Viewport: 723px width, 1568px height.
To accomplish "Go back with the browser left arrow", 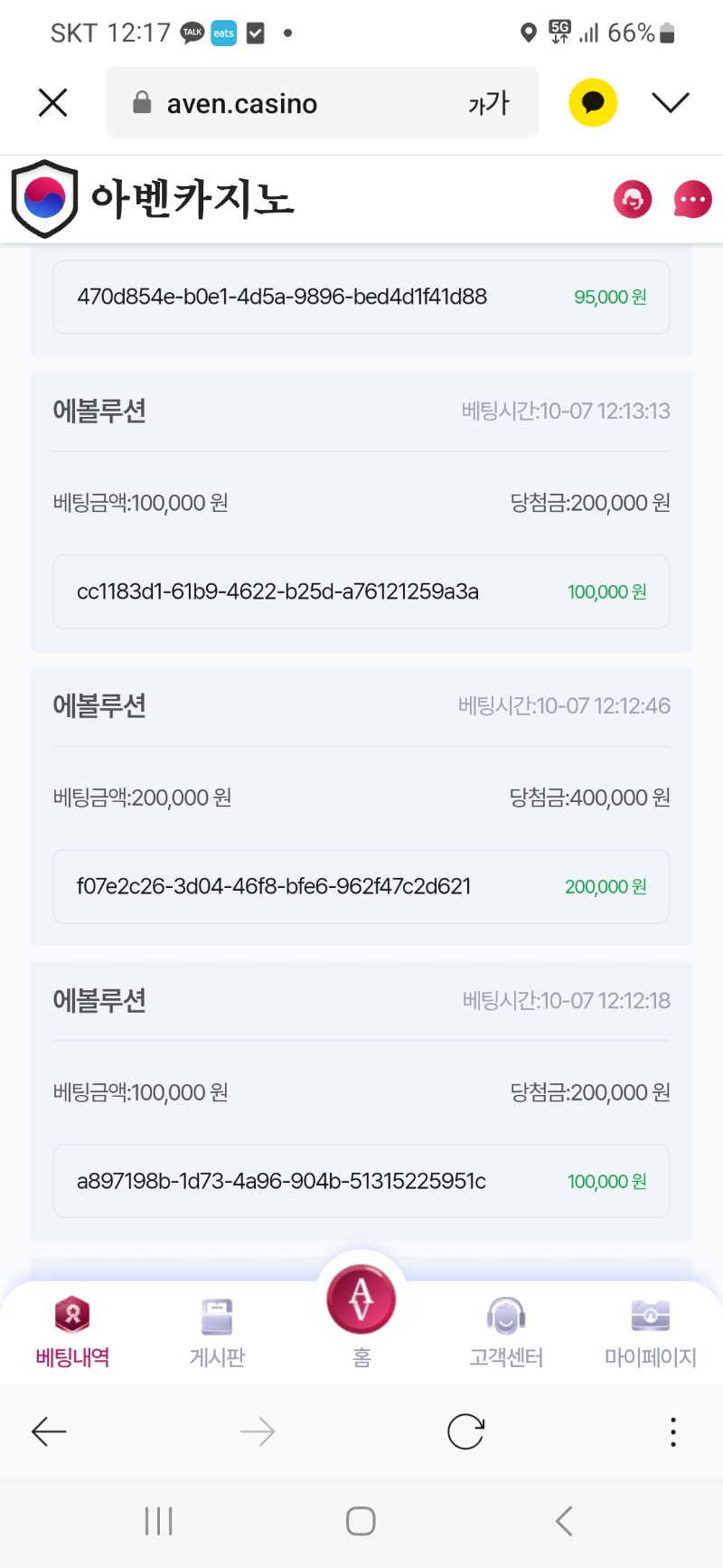I will coord(49,1431).
